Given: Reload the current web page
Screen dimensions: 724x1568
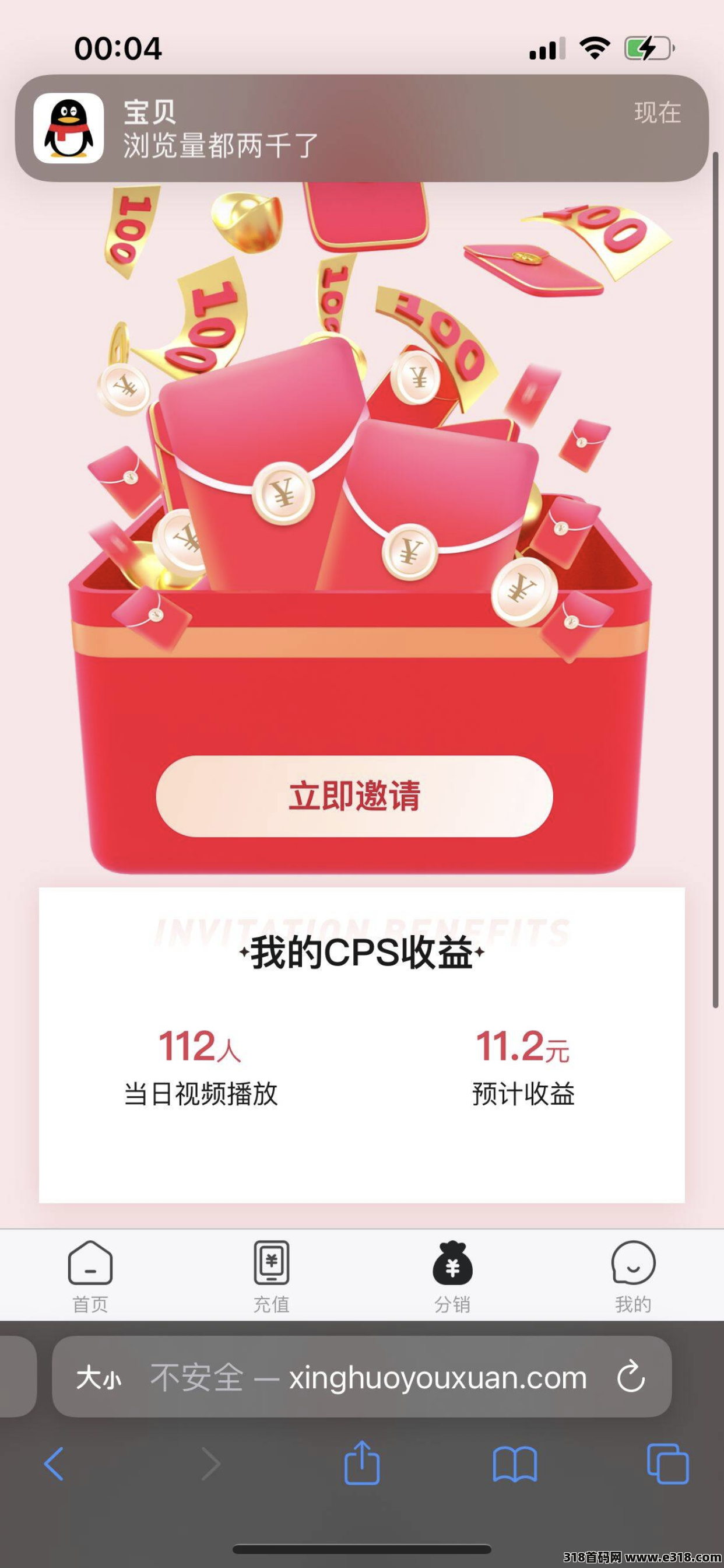Looking at the screenshot, I should [631, 1377].
